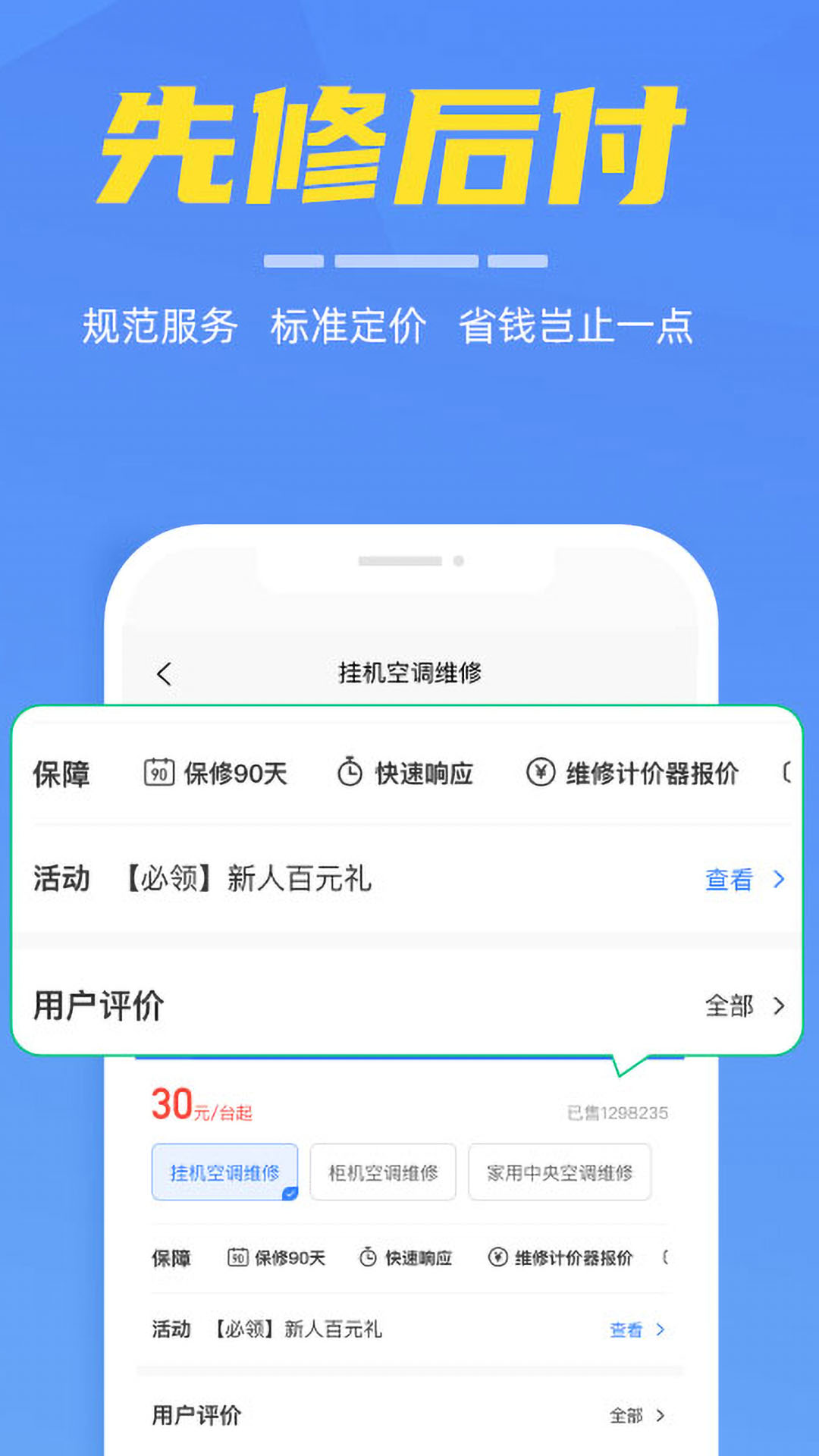Click the ¥ icon beside 维修计价器报价 in popup

click(540, 773)
